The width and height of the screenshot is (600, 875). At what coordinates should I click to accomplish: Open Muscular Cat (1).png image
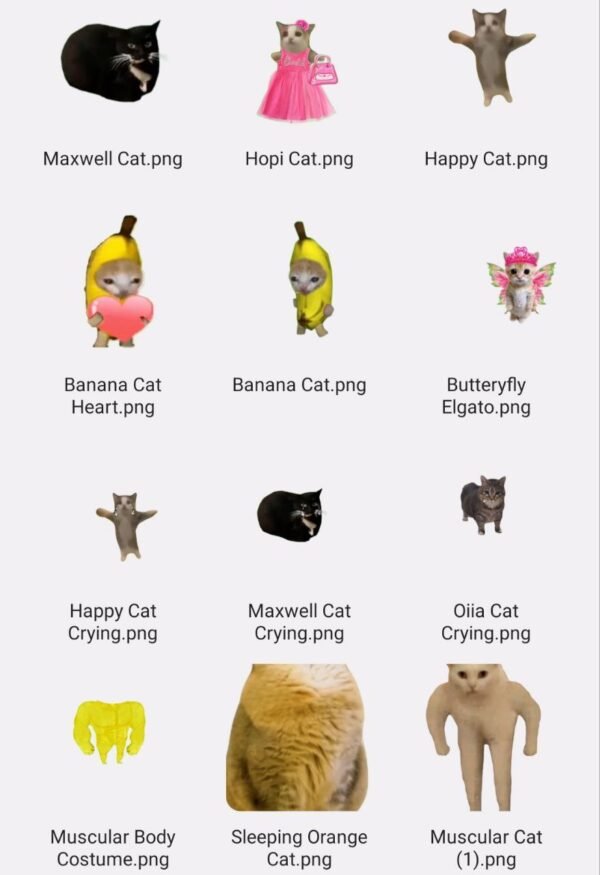(485, 737)
